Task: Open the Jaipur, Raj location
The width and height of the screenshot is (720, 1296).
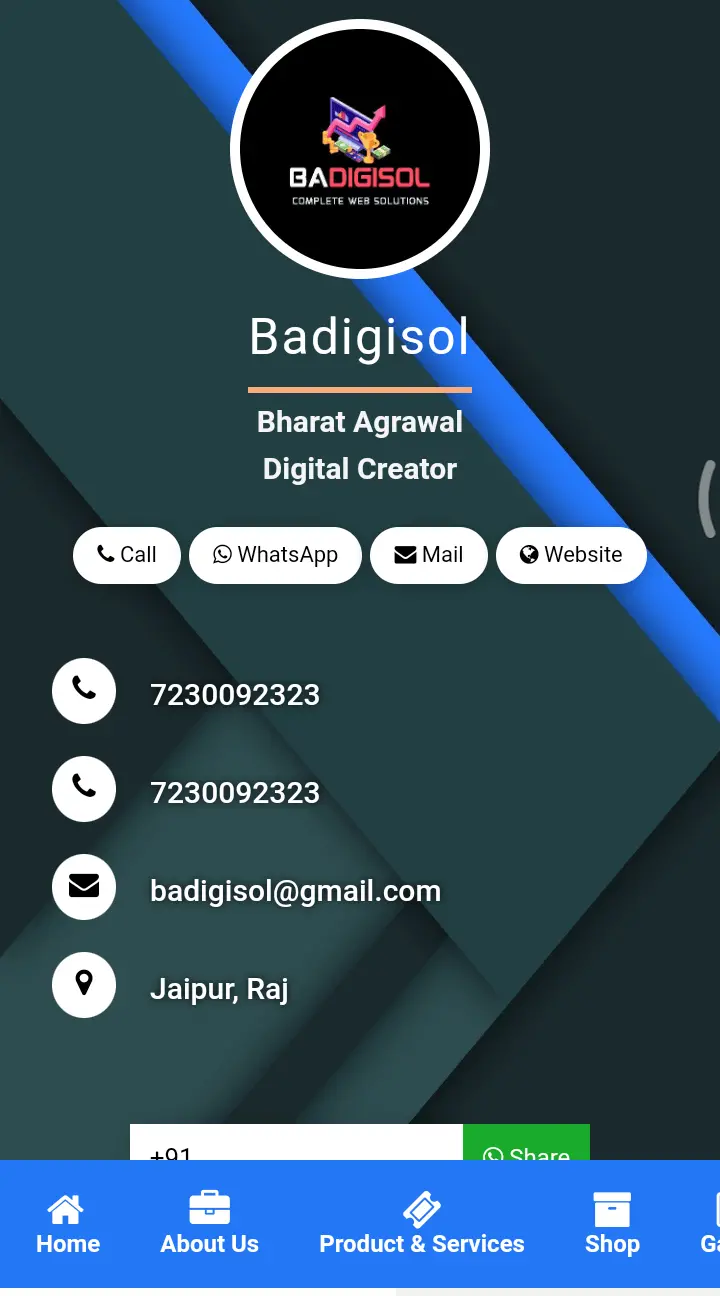Action: tap(219, 989)
